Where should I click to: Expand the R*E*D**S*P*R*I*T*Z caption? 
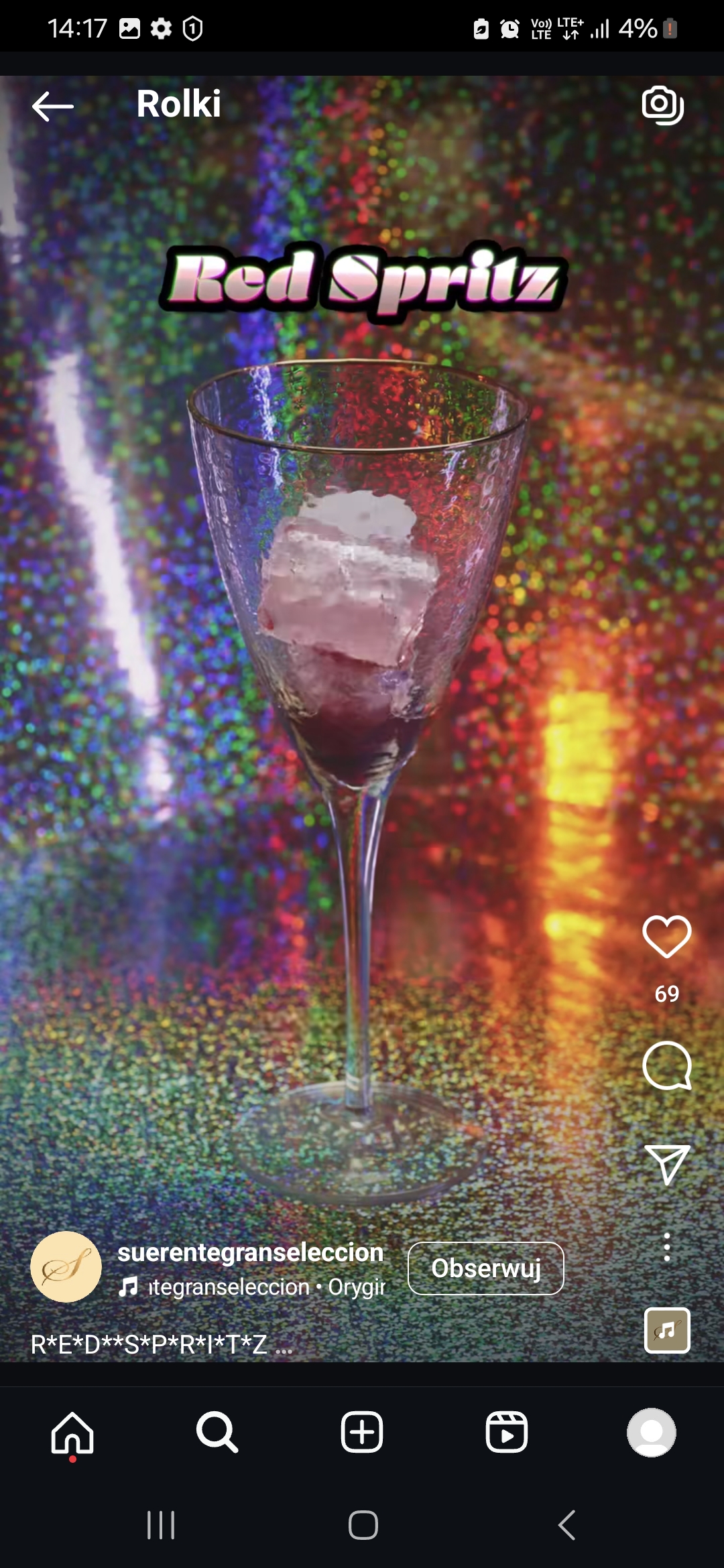(x=161, y=1344)
